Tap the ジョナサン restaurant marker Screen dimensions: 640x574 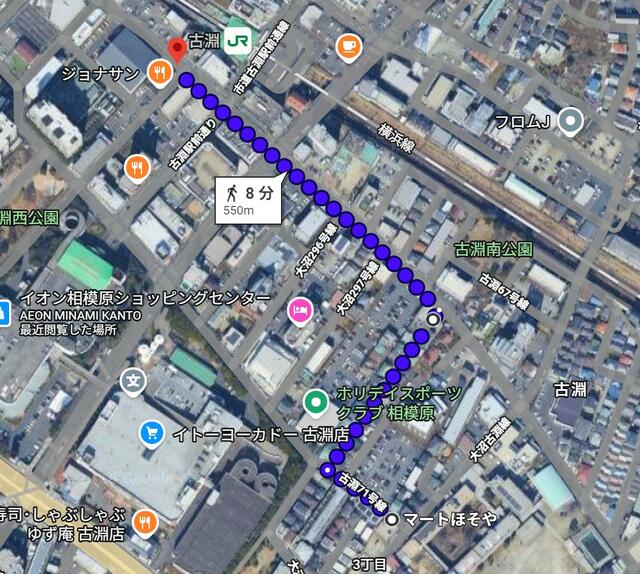tap(159, 71)
